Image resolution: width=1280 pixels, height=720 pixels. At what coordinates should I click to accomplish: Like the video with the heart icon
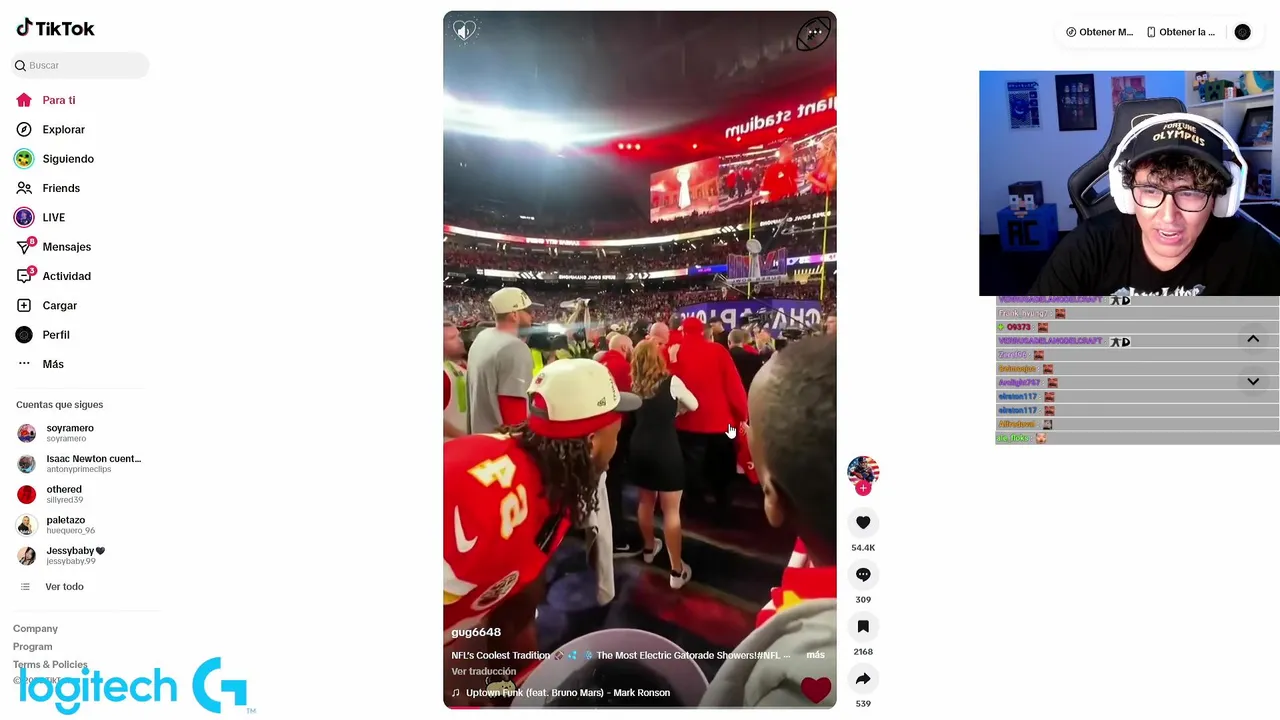(x=863, y=523)
